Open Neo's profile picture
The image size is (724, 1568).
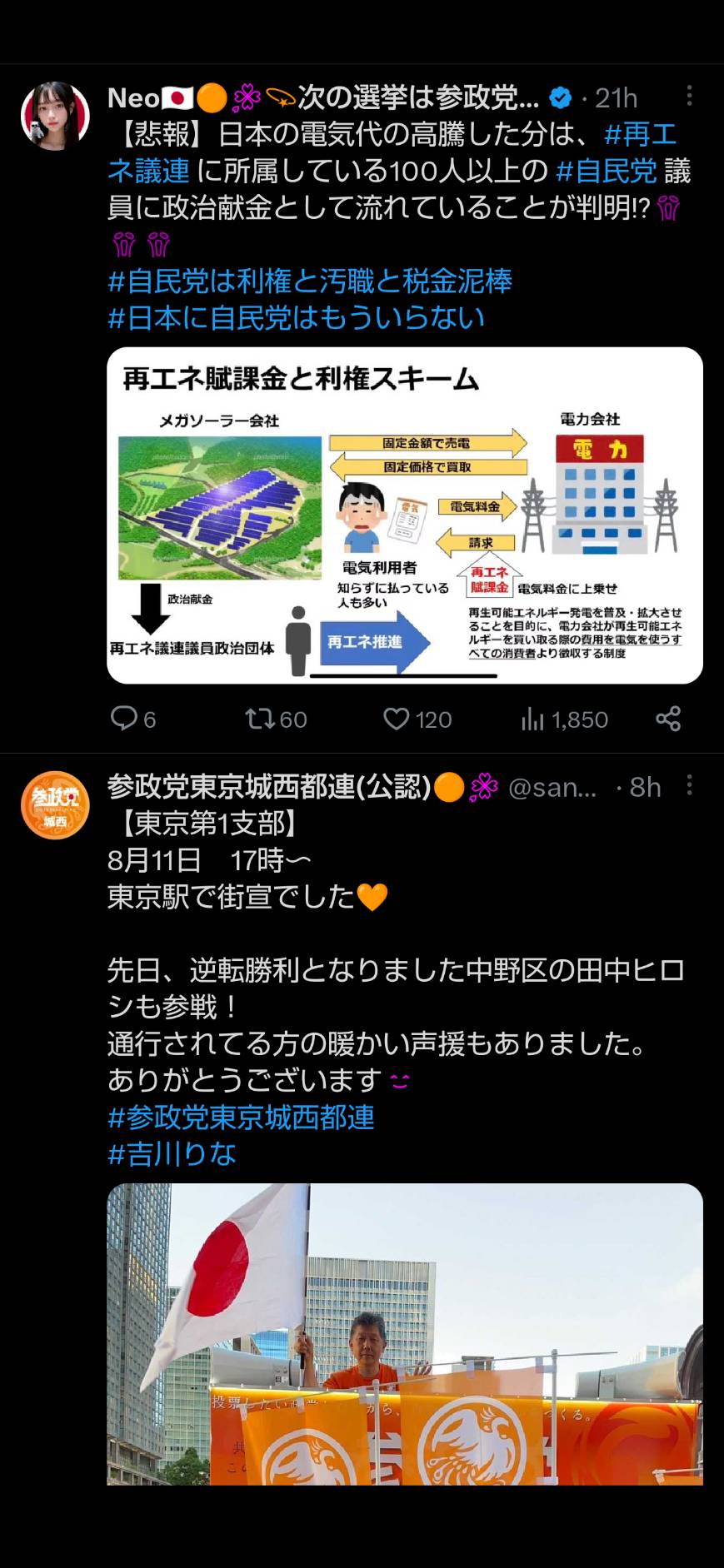click(55, 116)
